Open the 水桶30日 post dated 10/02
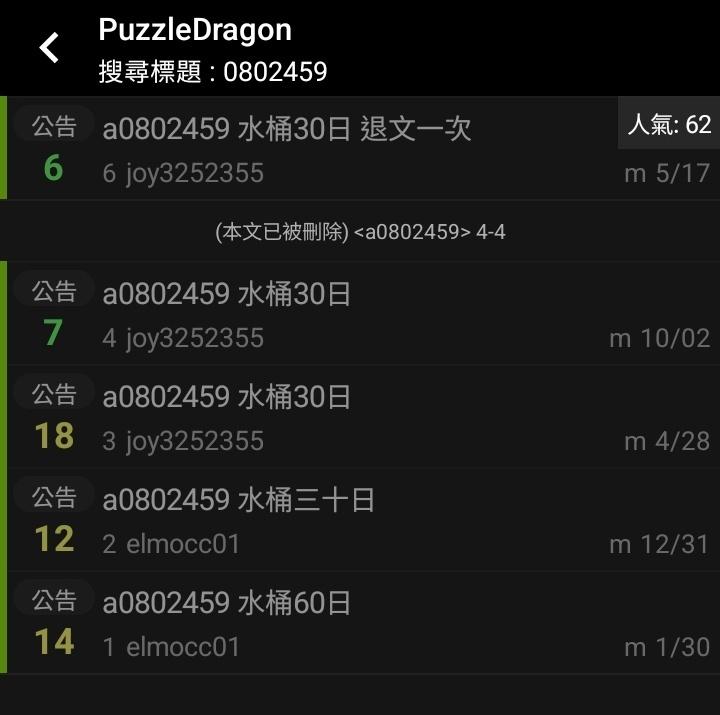 (x=227, y=294)
